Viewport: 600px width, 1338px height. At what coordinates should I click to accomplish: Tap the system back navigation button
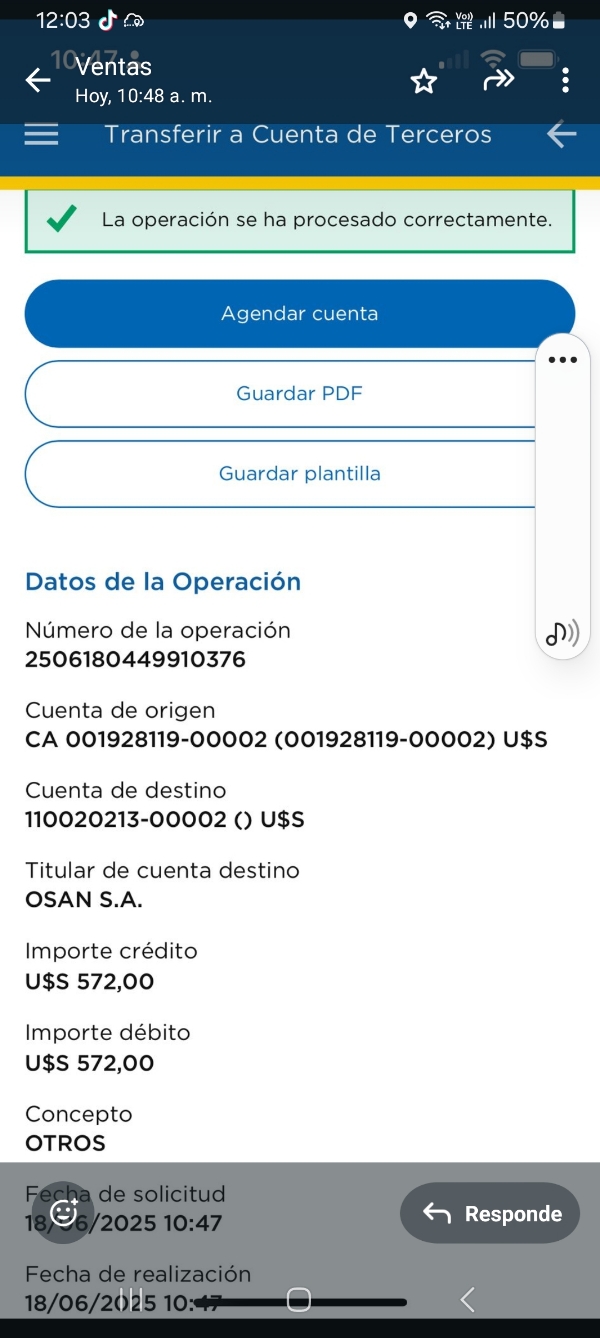point(466,1299)
